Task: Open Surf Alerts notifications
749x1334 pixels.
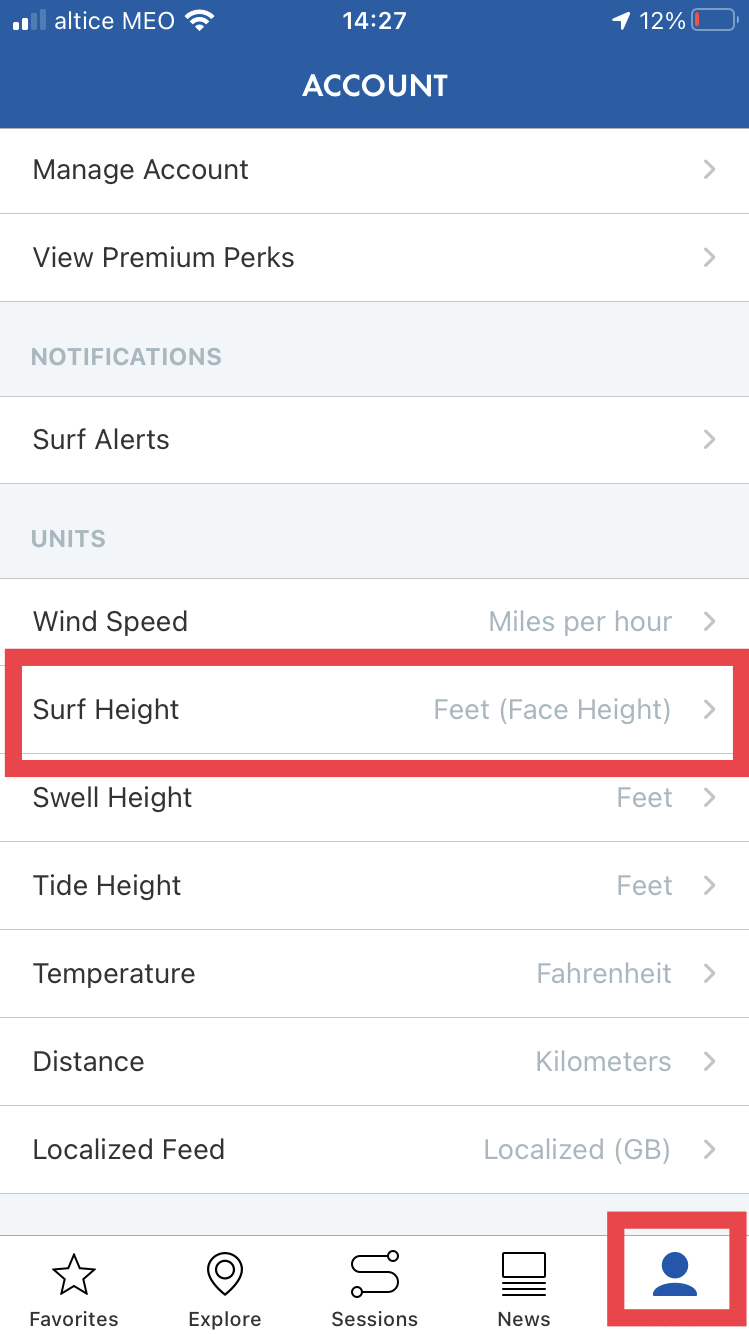Action: pyautogui.click(x=374, y=440)
